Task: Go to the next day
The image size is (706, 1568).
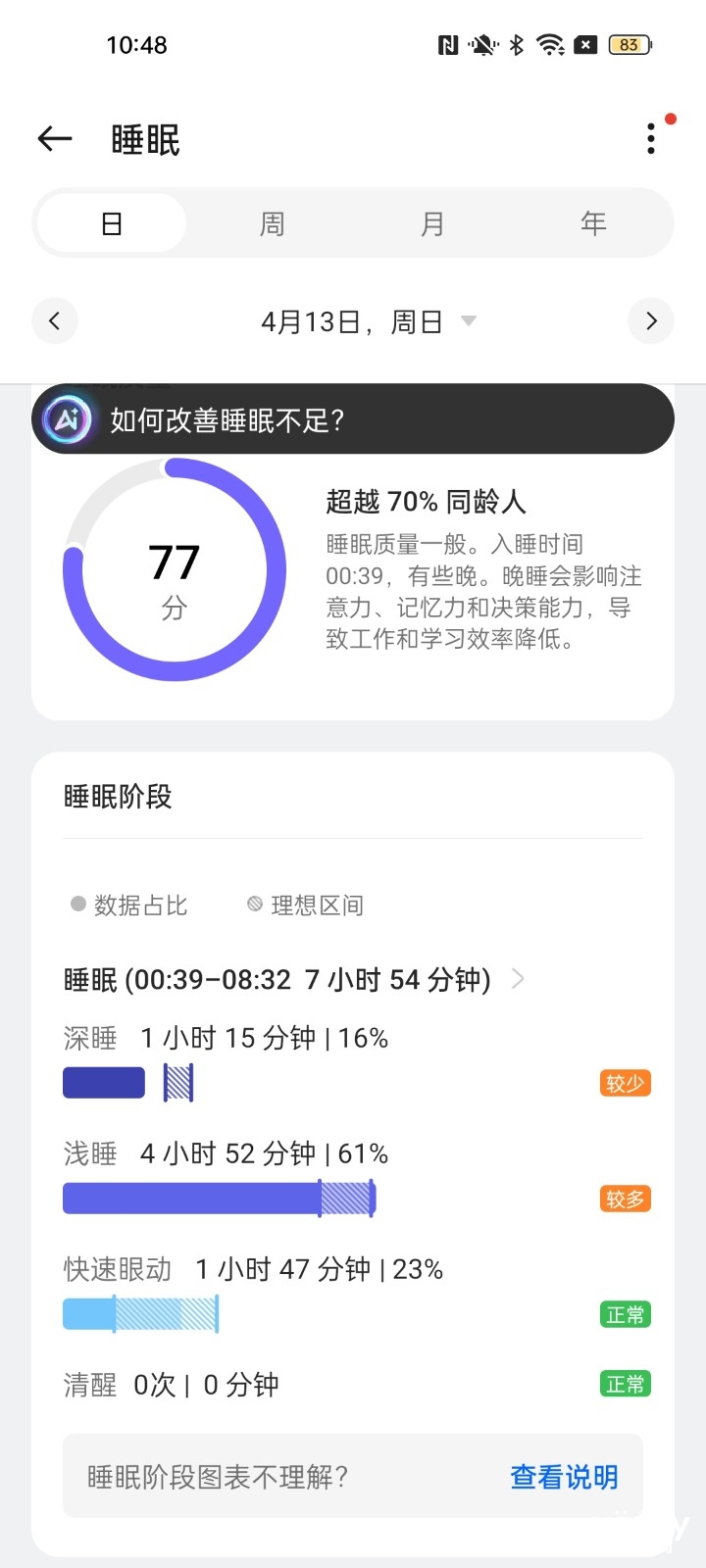Action: click(651, 320)
